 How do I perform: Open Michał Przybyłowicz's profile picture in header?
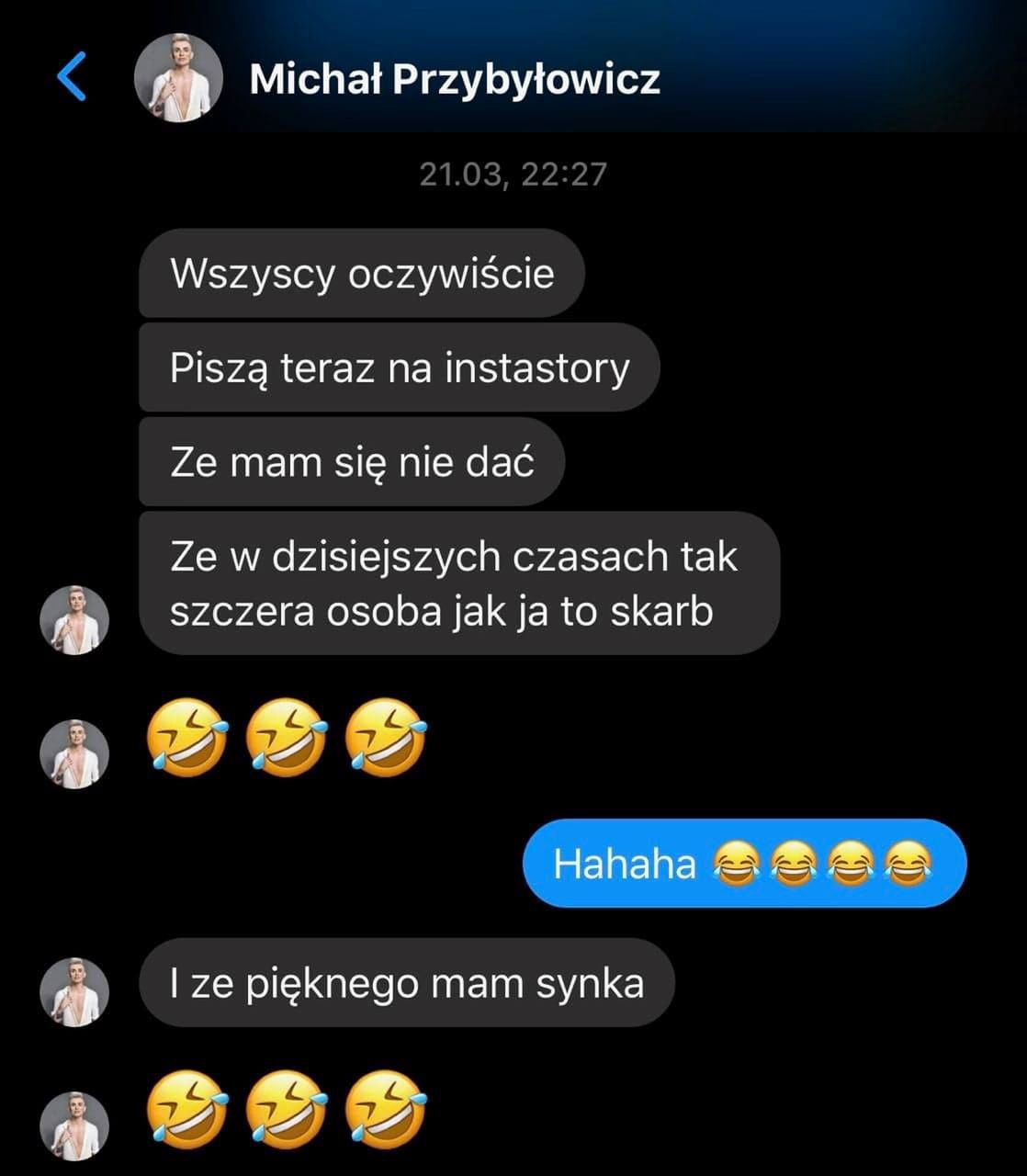(x=179, y=78)
